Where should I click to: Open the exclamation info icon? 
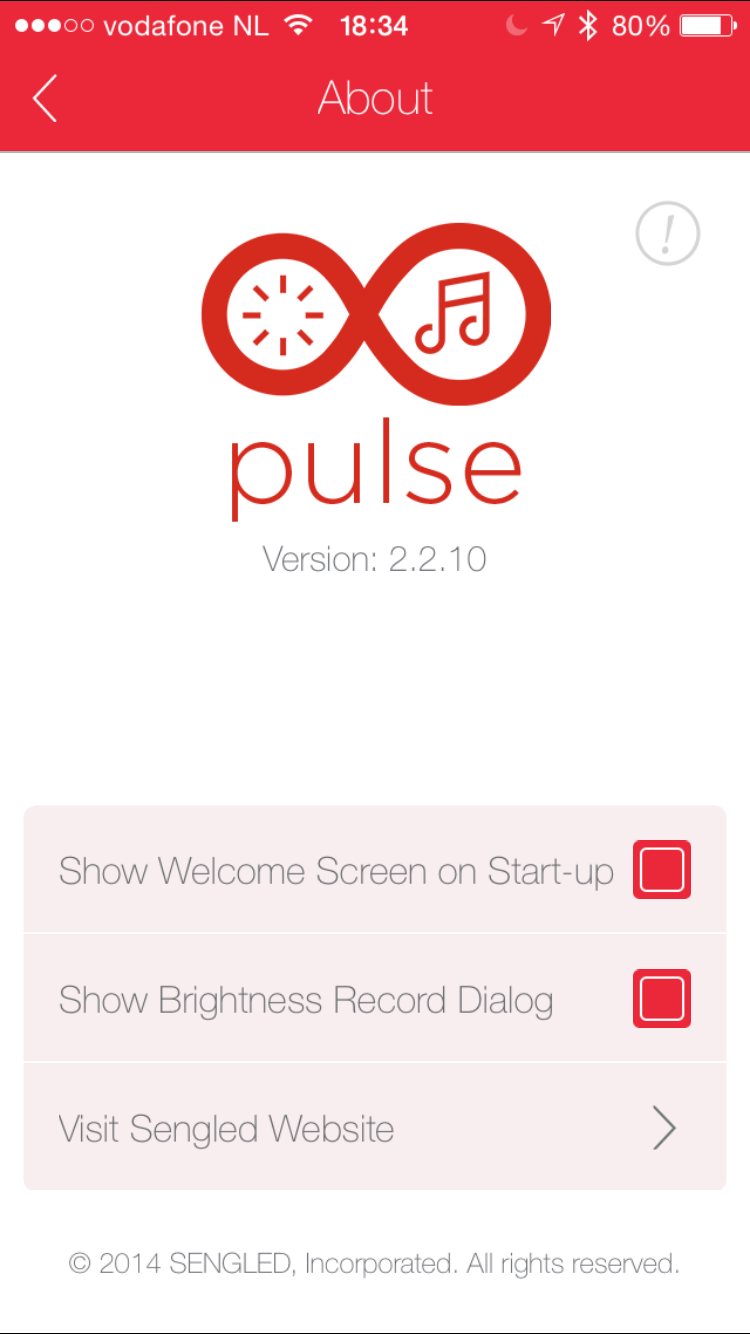[667, 234]
